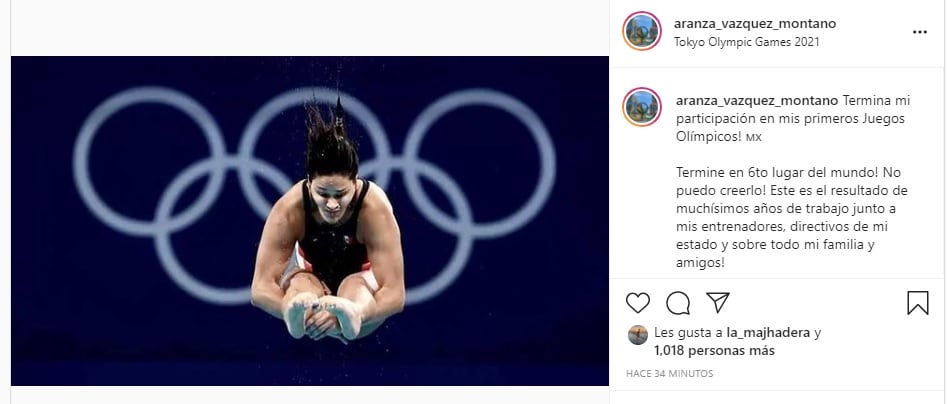Tap the diver photo of the post
The height and width of the screenshot is (404, 947).
coord(310,220)
